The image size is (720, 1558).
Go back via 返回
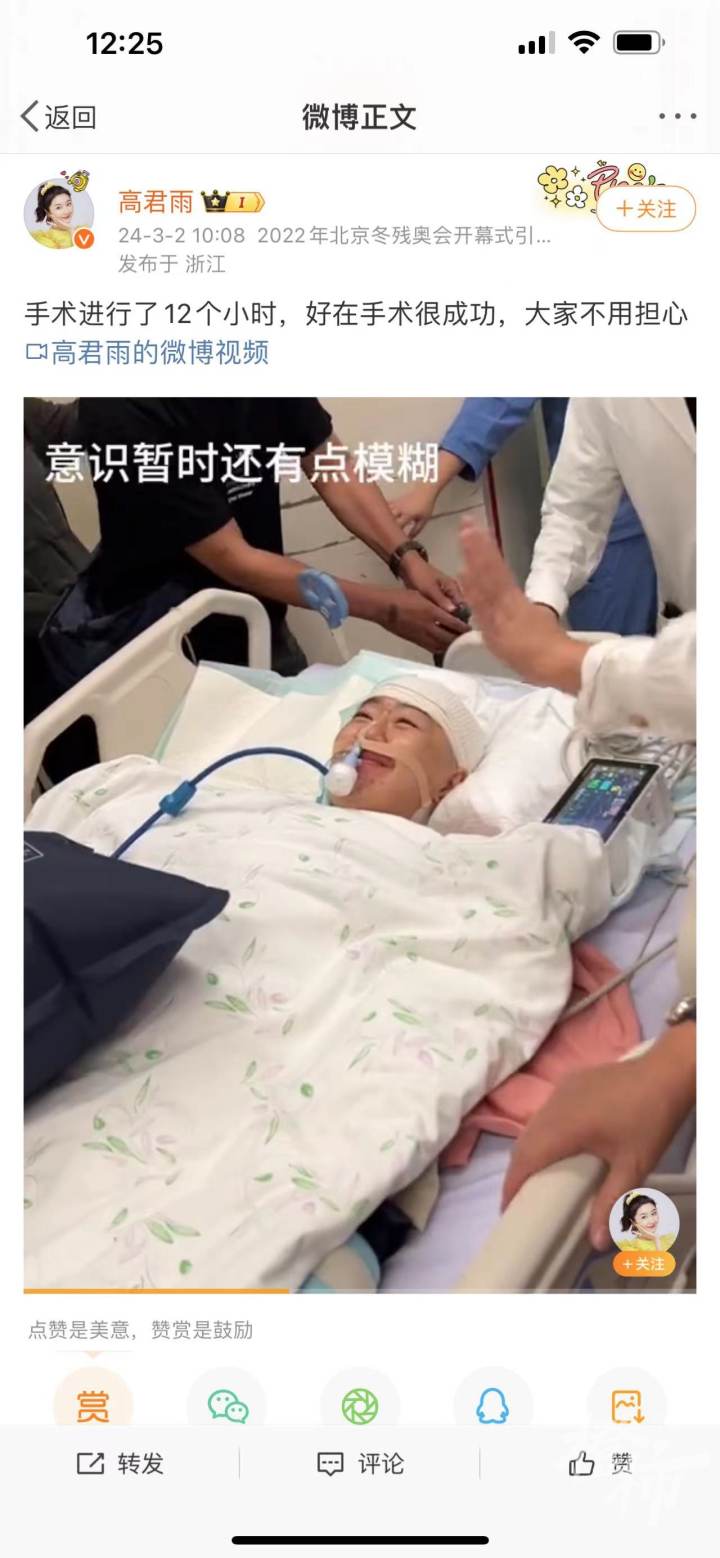[58, 117]
